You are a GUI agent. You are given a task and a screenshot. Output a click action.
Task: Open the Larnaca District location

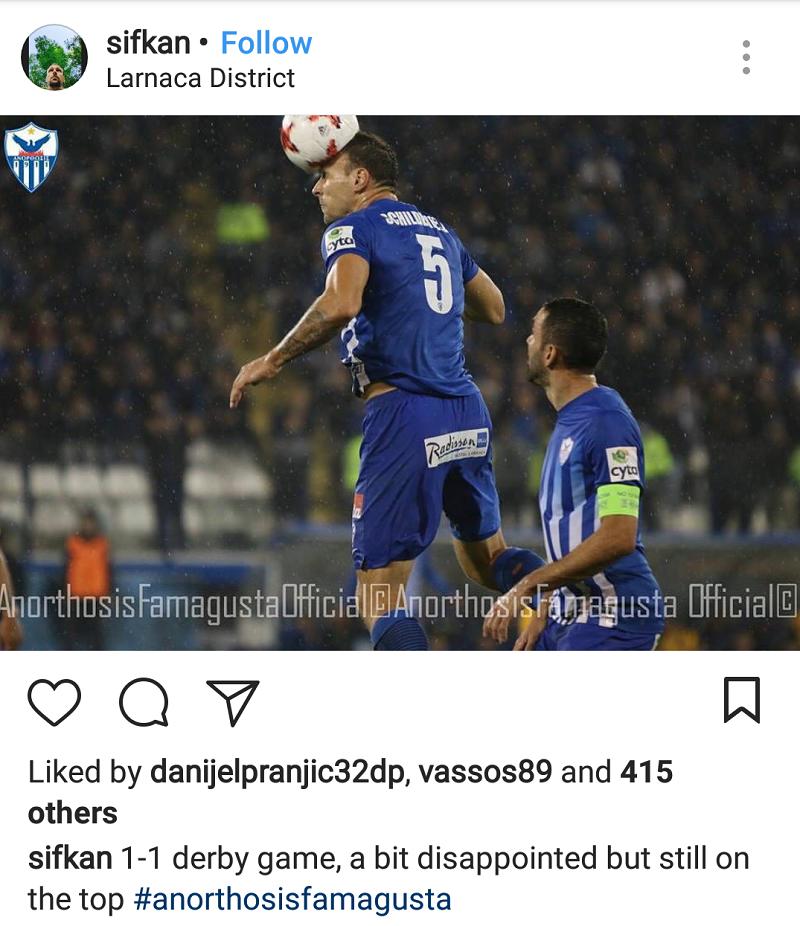(200, 78)
